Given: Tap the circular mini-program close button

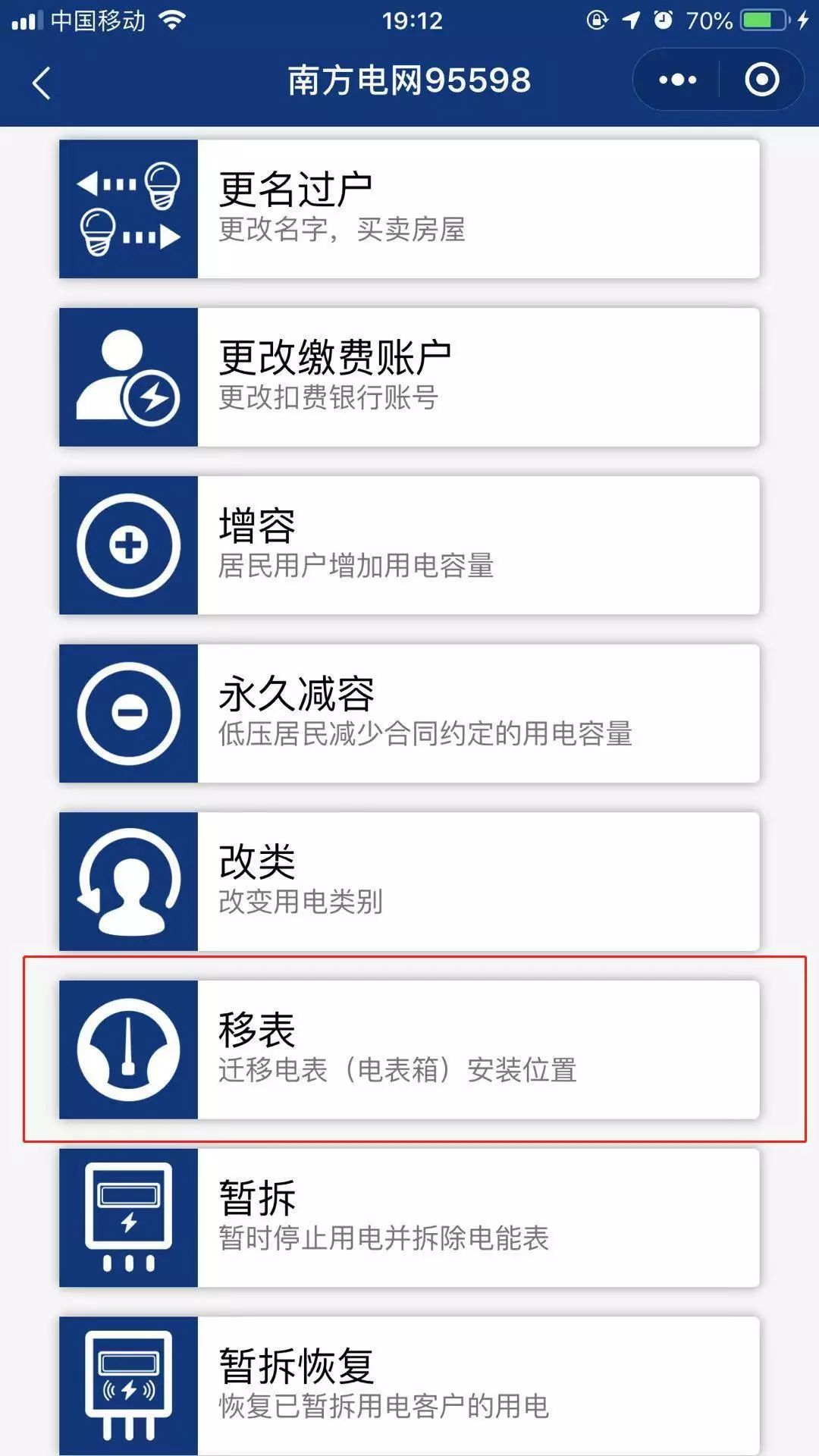Looking at the screenshot, I should tap(762, 79).
